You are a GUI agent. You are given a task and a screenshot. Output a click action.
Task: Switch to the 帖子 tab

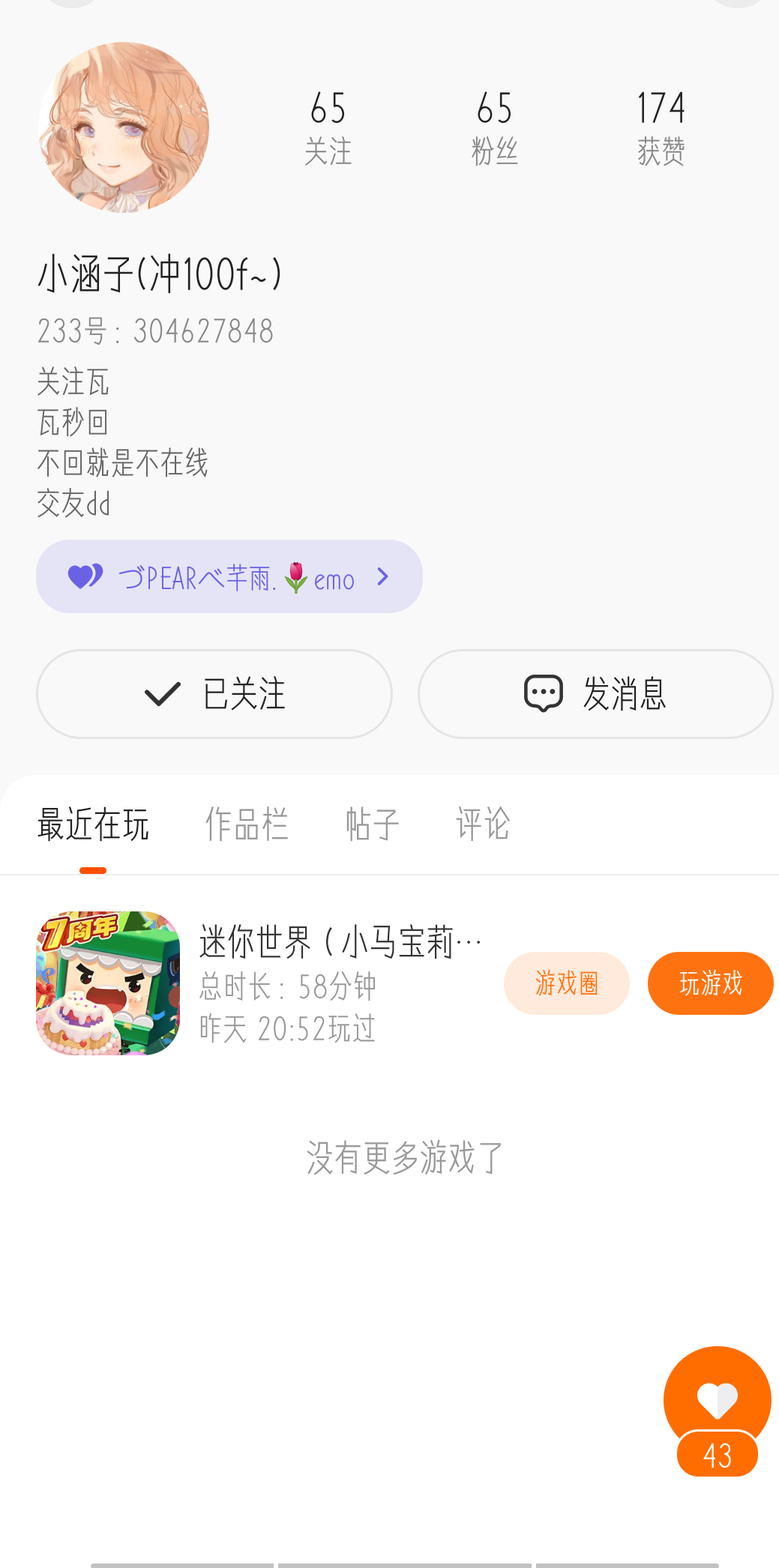coord(372,824)
